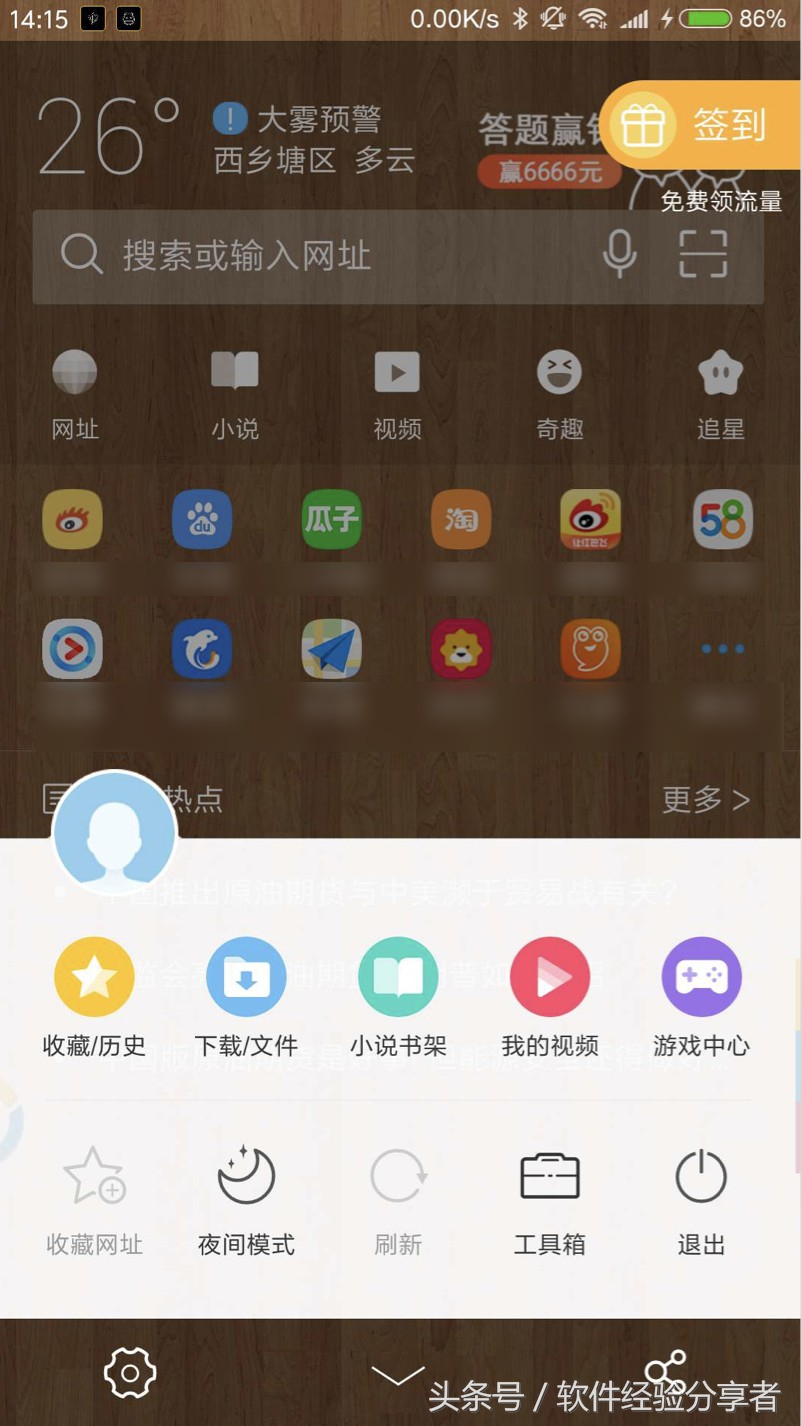Expand more sites via the three-dot icon
This screenshot has width=802, height=1426.
722,648
